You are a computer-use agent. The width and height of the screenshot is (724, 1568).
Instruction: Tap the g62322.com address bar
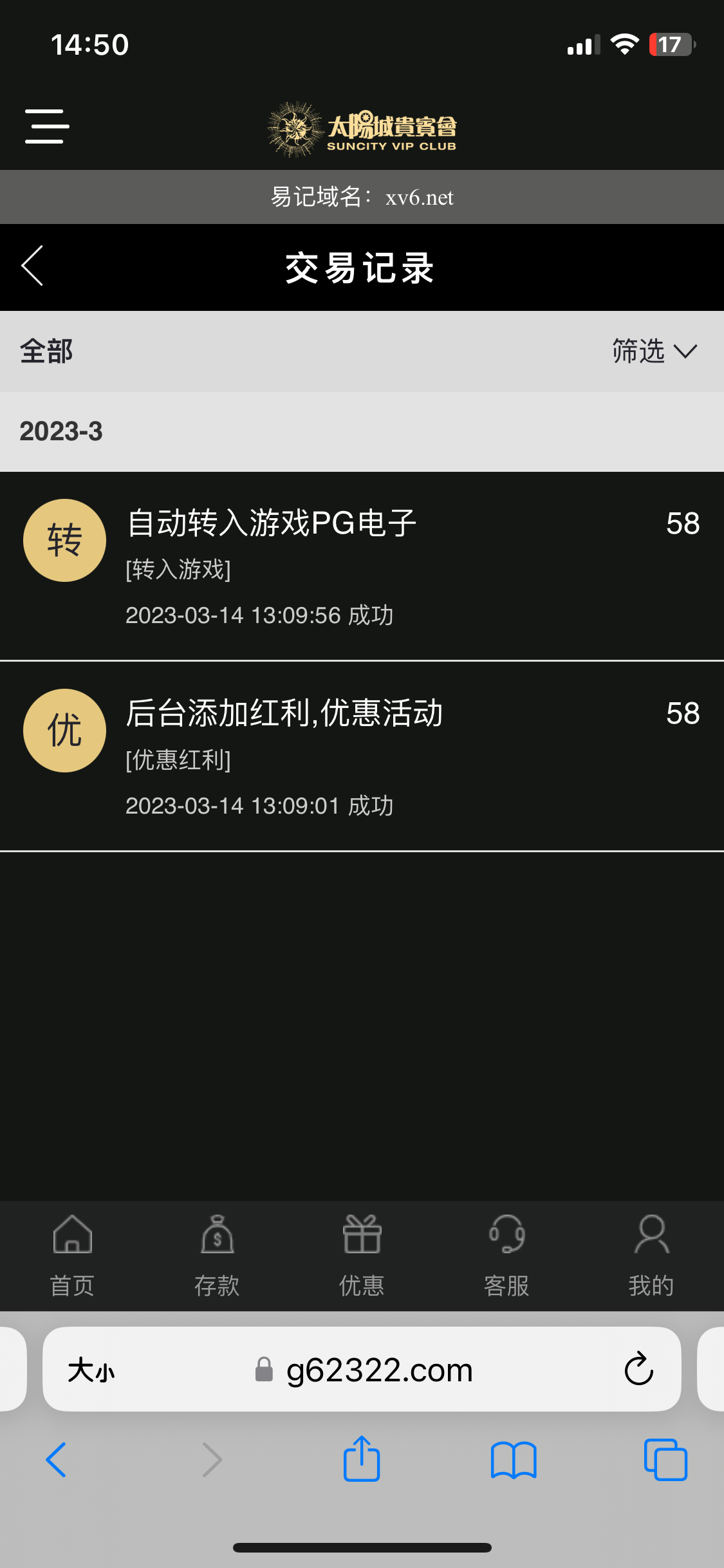click(x=379, y=1370)
